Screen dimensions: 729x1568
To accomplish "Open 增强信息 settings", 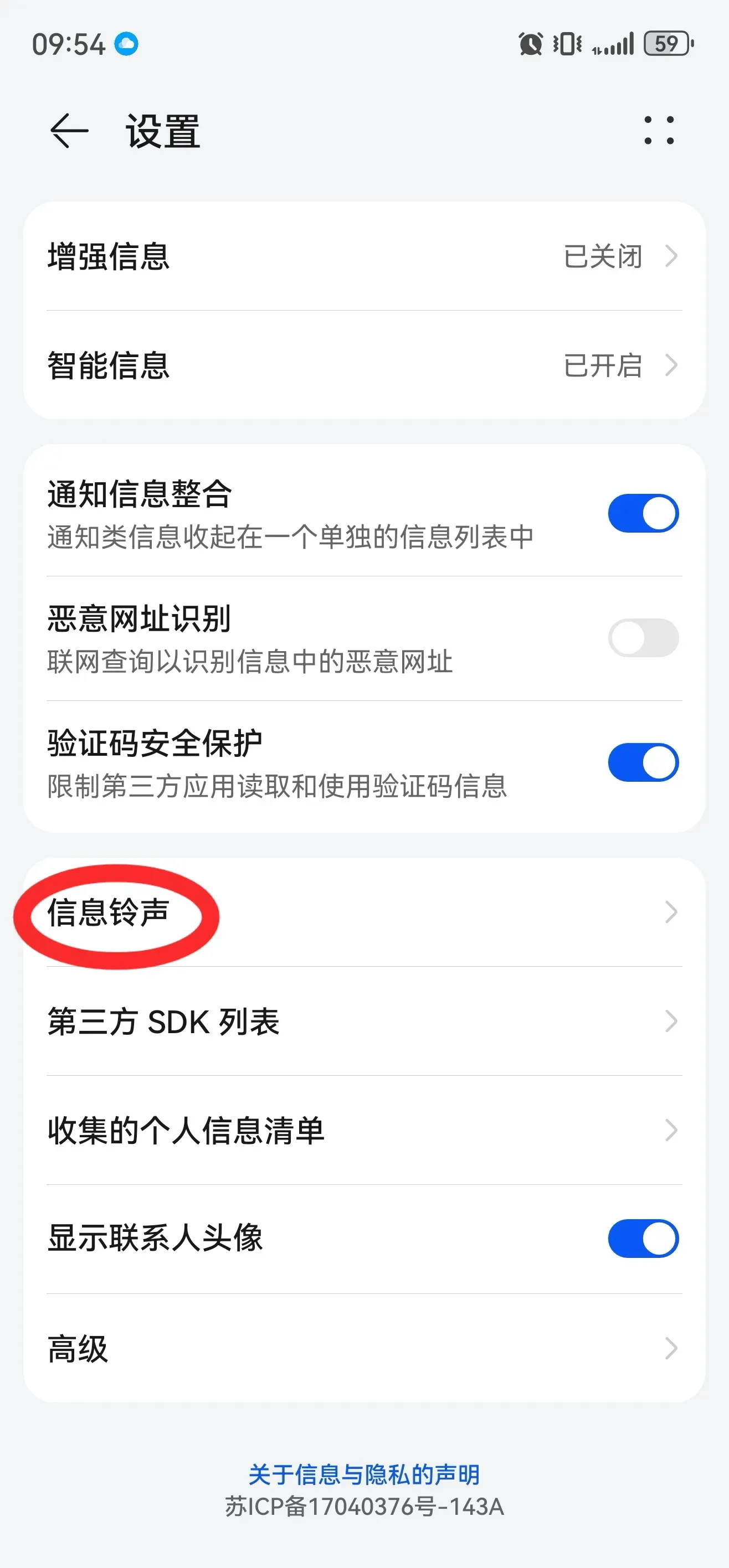I will pyautogui.click(x=364, y=256).
